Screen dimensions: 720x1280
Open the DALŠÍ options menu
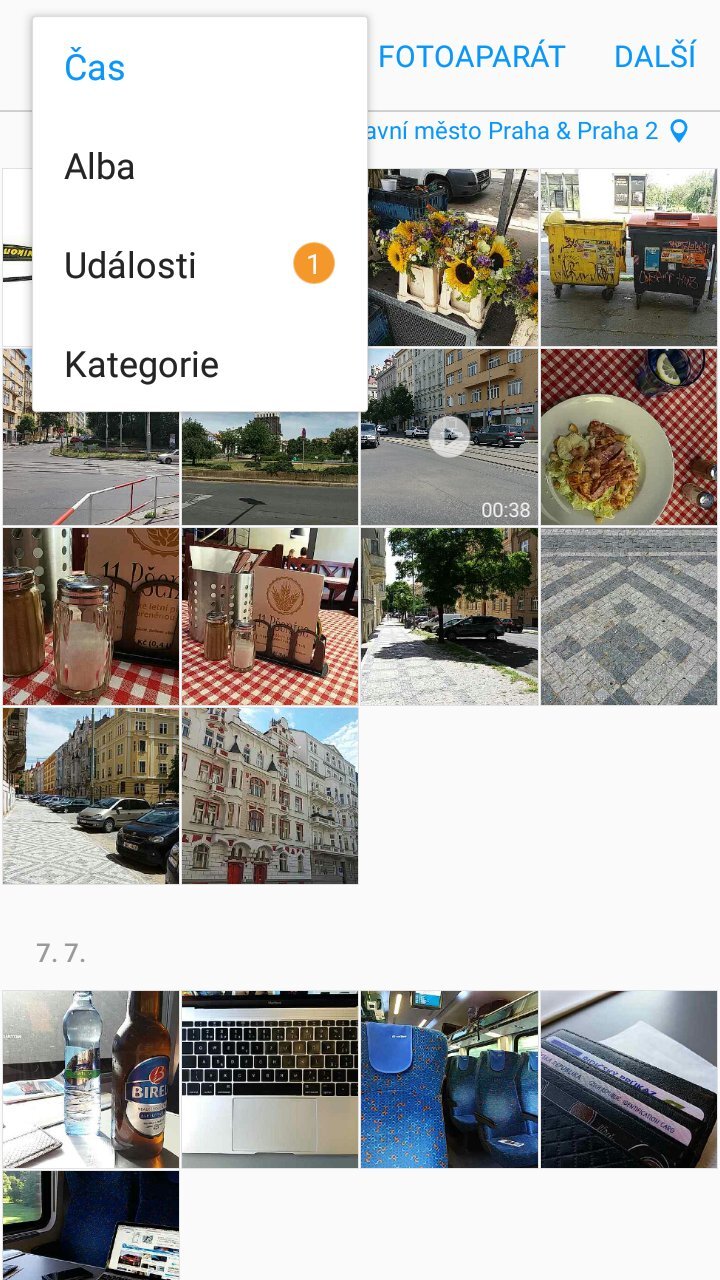pyautogui.click(x=654, y=57)
